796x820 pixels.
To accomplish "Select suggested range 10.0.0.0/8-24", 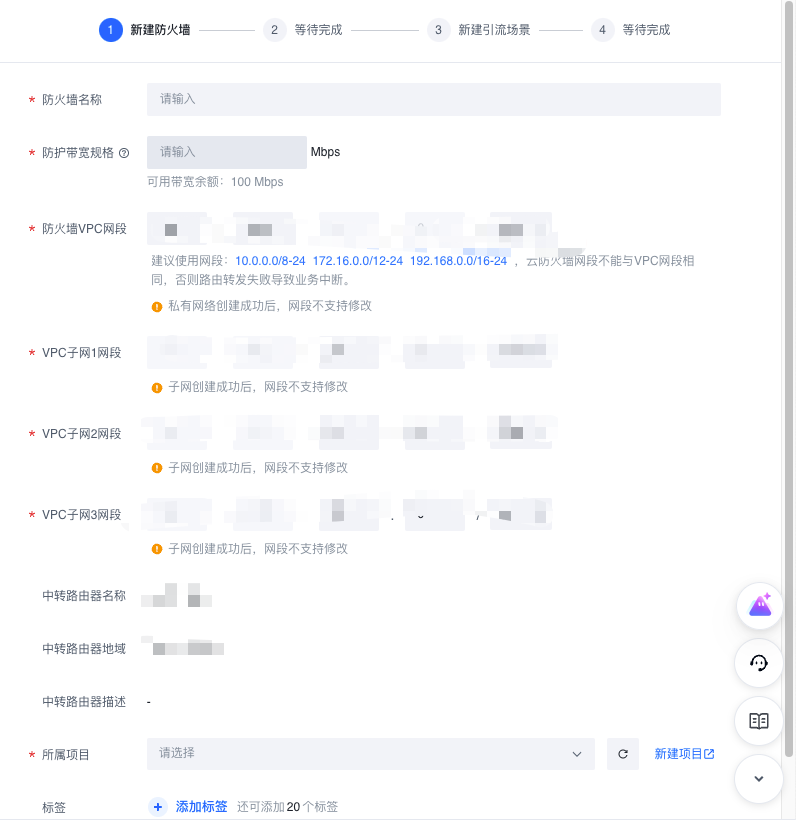I will [270, 261].
